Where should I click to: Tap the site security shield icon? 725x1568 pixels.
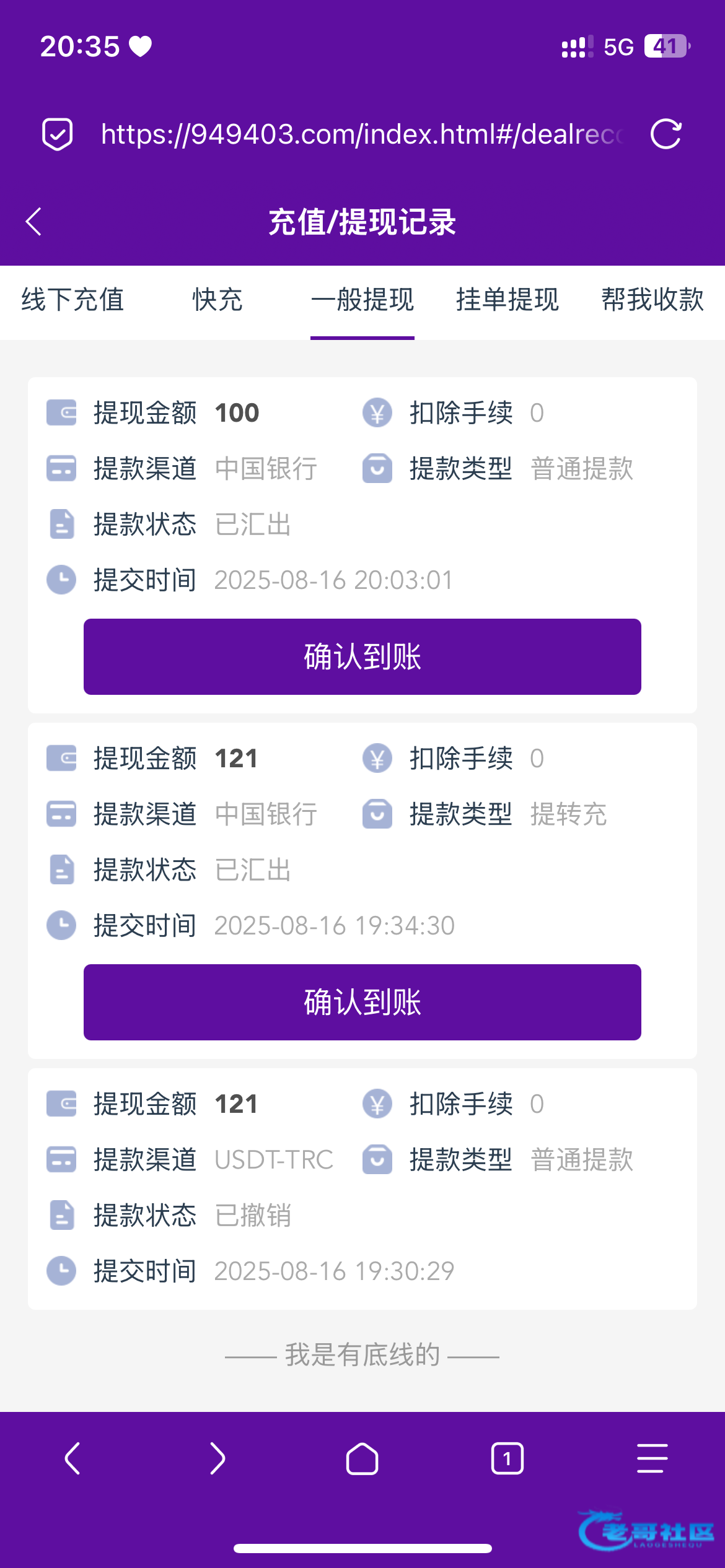pos(58,134)
